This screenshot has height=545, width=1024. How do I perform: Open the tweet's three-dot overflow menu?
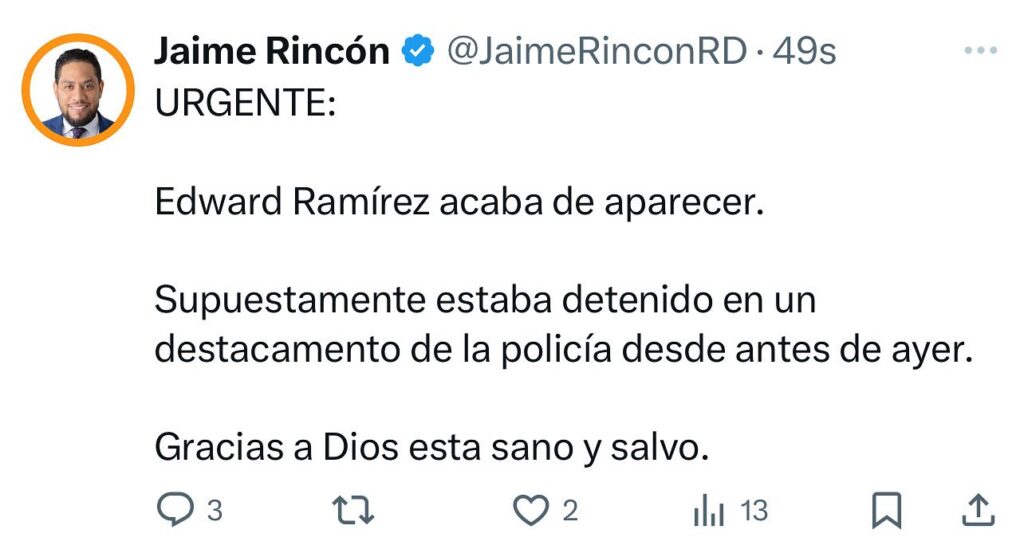(x=980, y=51)
